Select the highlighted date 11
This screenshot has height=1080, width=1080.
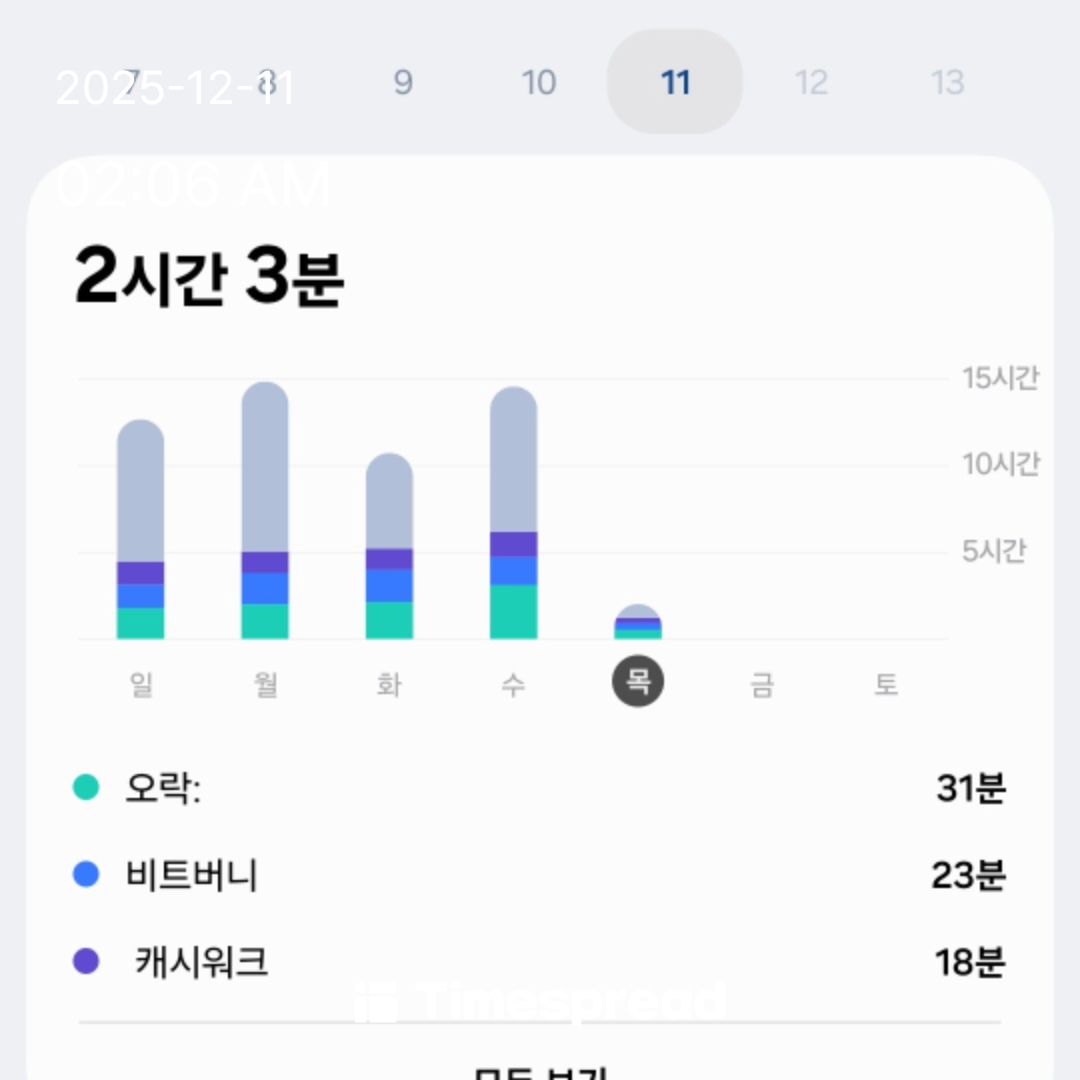[x=675, y=82]
